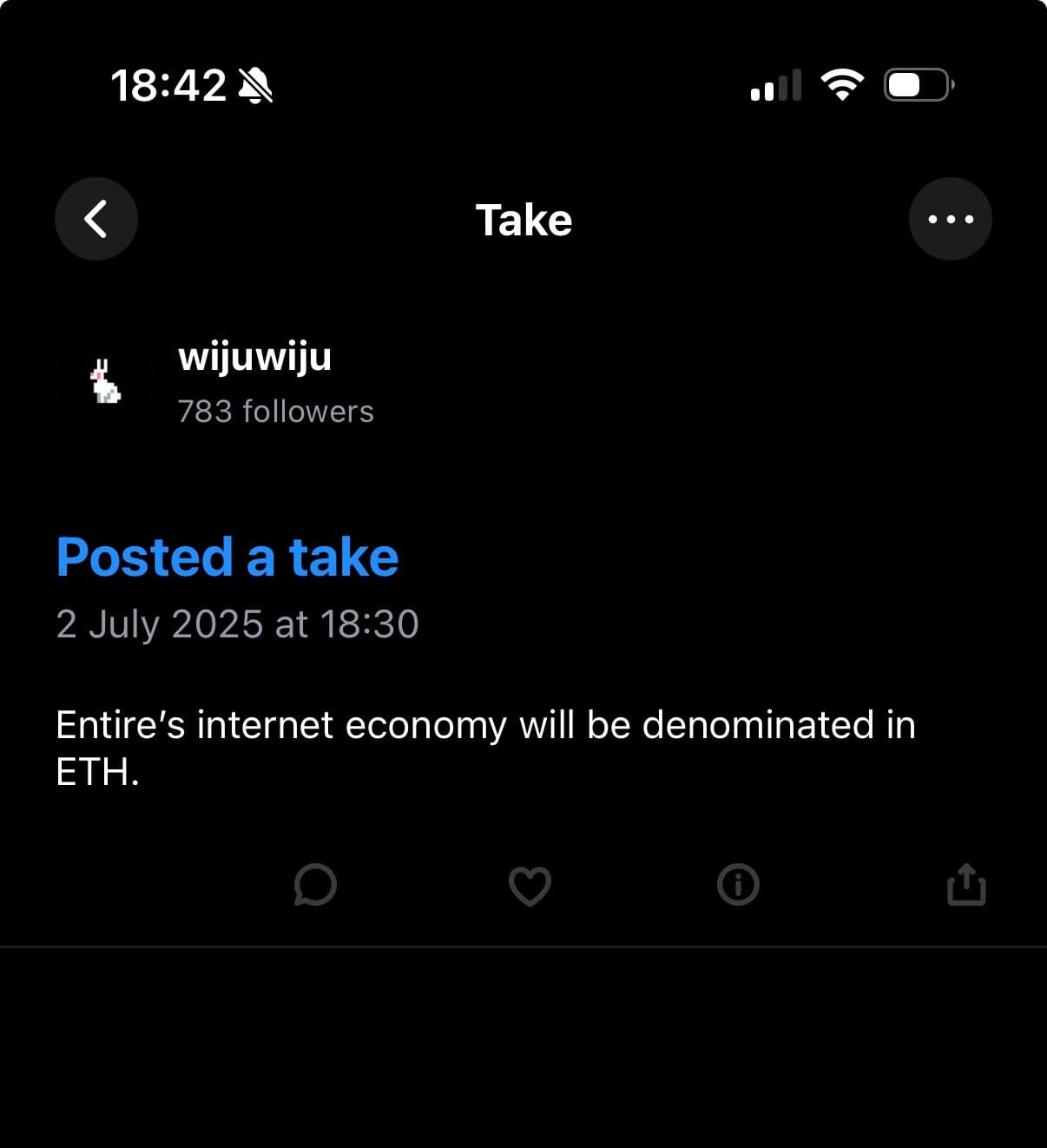Open the 783 followers list
This screenshot has width=1047, height=1148.
(275, 411)
